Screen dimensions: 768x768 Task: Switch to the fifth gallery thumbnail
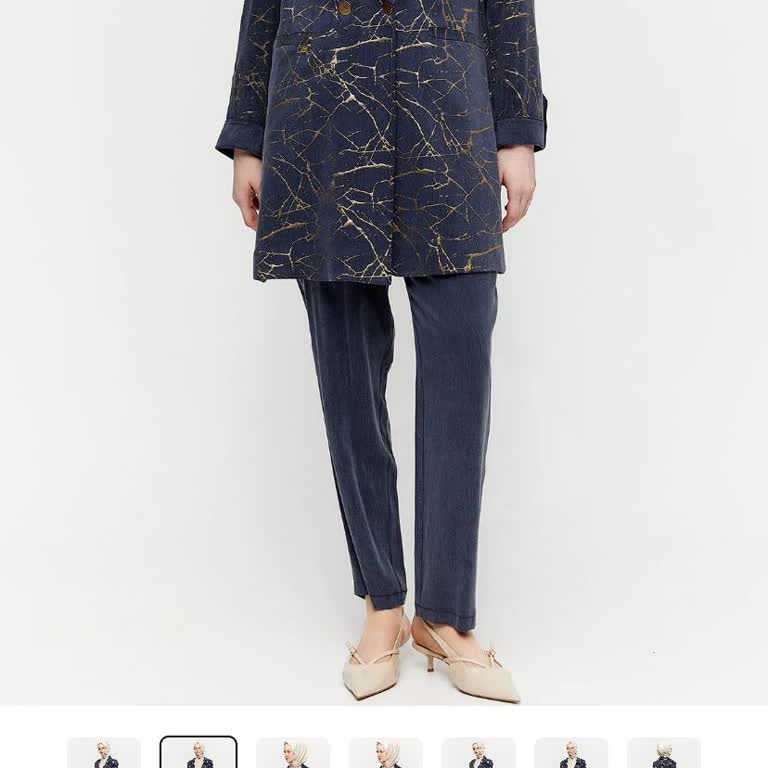[x=479, y=753]
